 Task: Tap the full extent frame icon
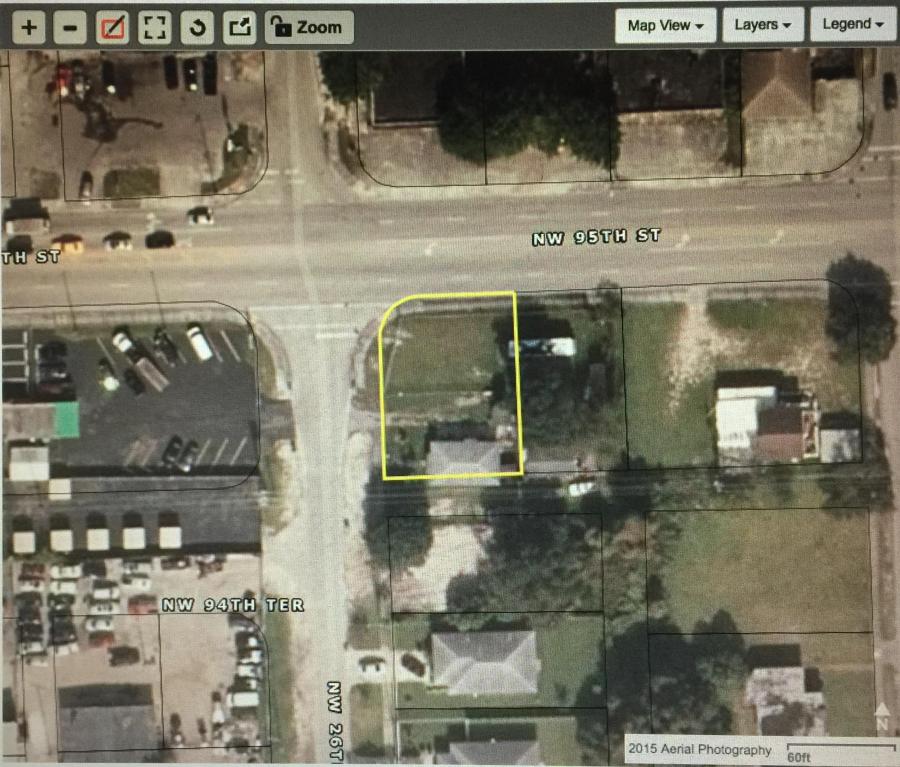click(x=154, y=27)
